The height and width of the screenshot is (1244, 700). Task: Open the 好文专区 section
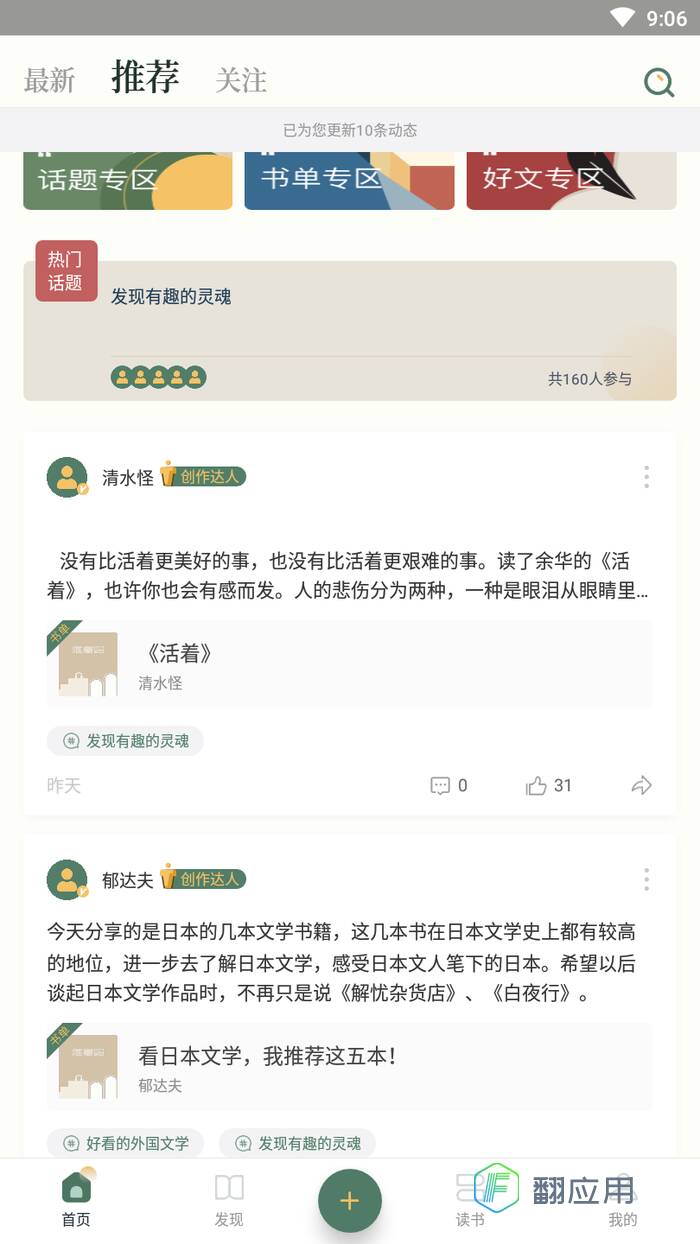571,180
